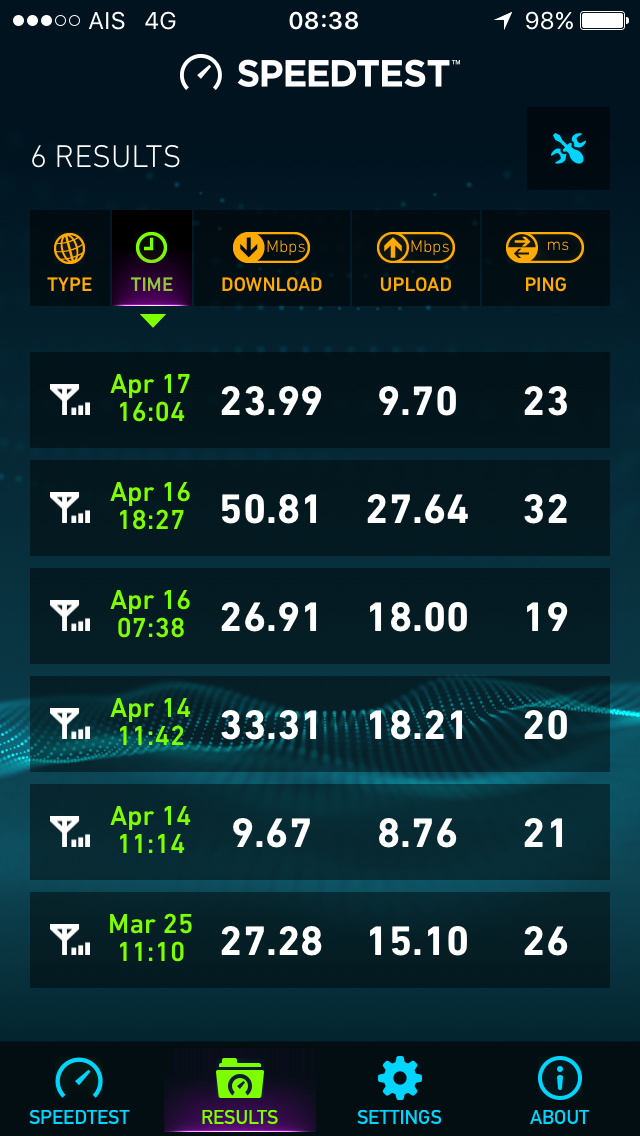Image resolution: width=640 pixels, height=1136 pixels.
Task: Open the Mar 25 11:10 result
Action: pos(320,940)
